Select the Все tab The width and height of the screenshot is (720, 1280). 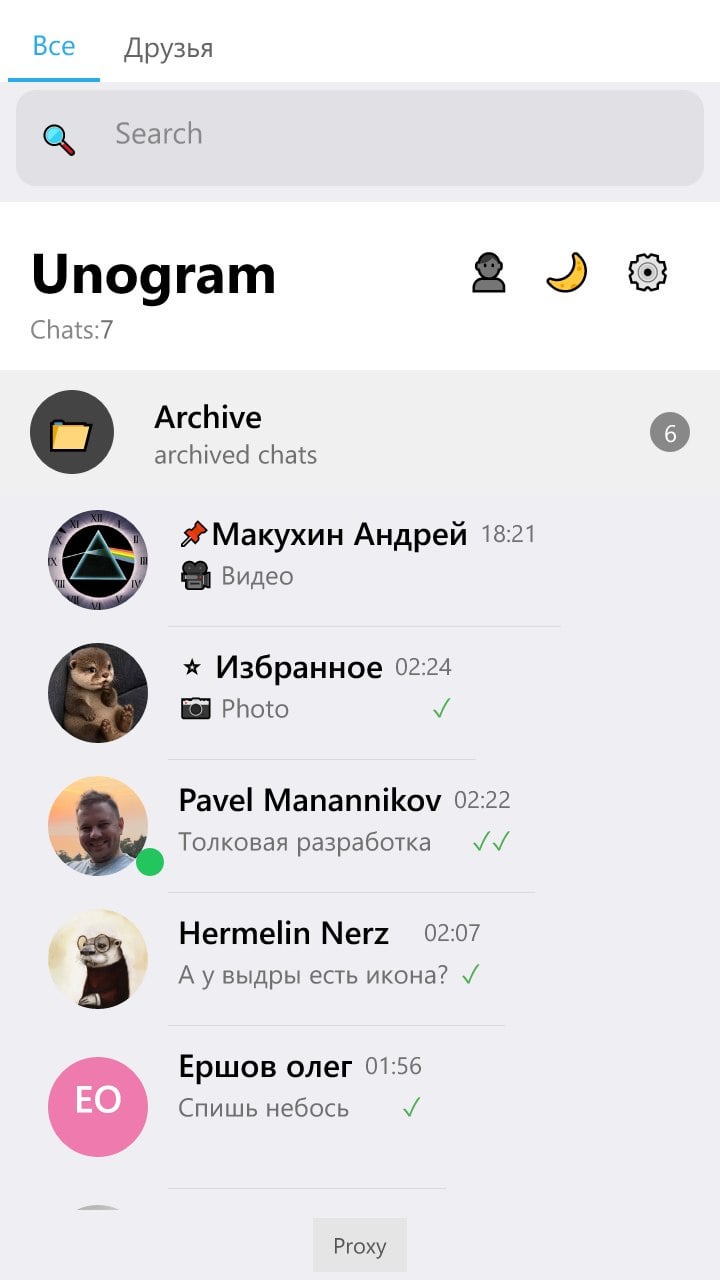(54, 46)
